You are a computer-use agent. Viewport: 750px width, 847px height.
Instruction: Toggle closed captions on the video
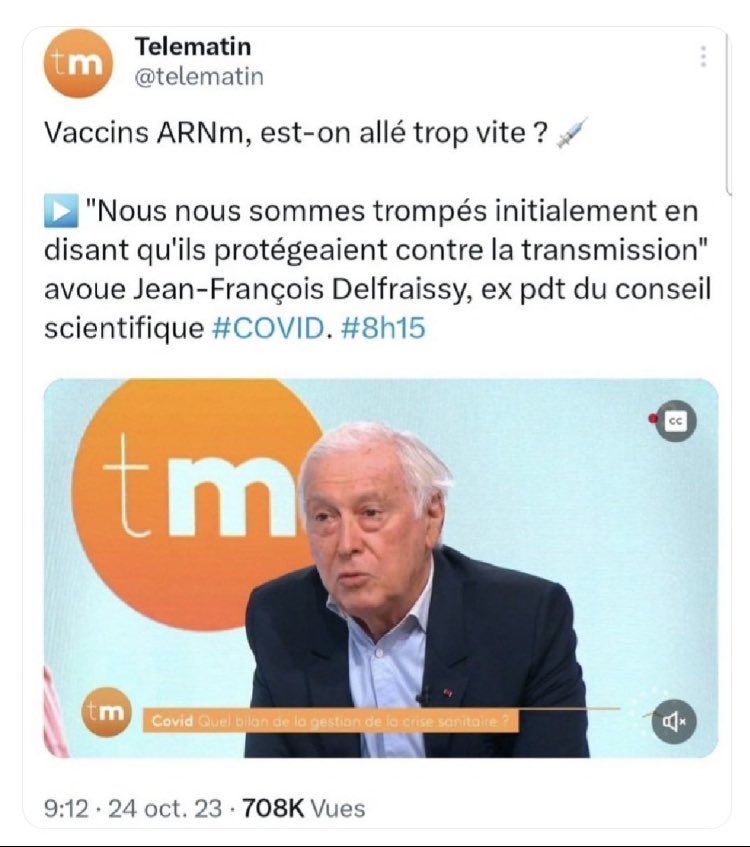[675, 422]
